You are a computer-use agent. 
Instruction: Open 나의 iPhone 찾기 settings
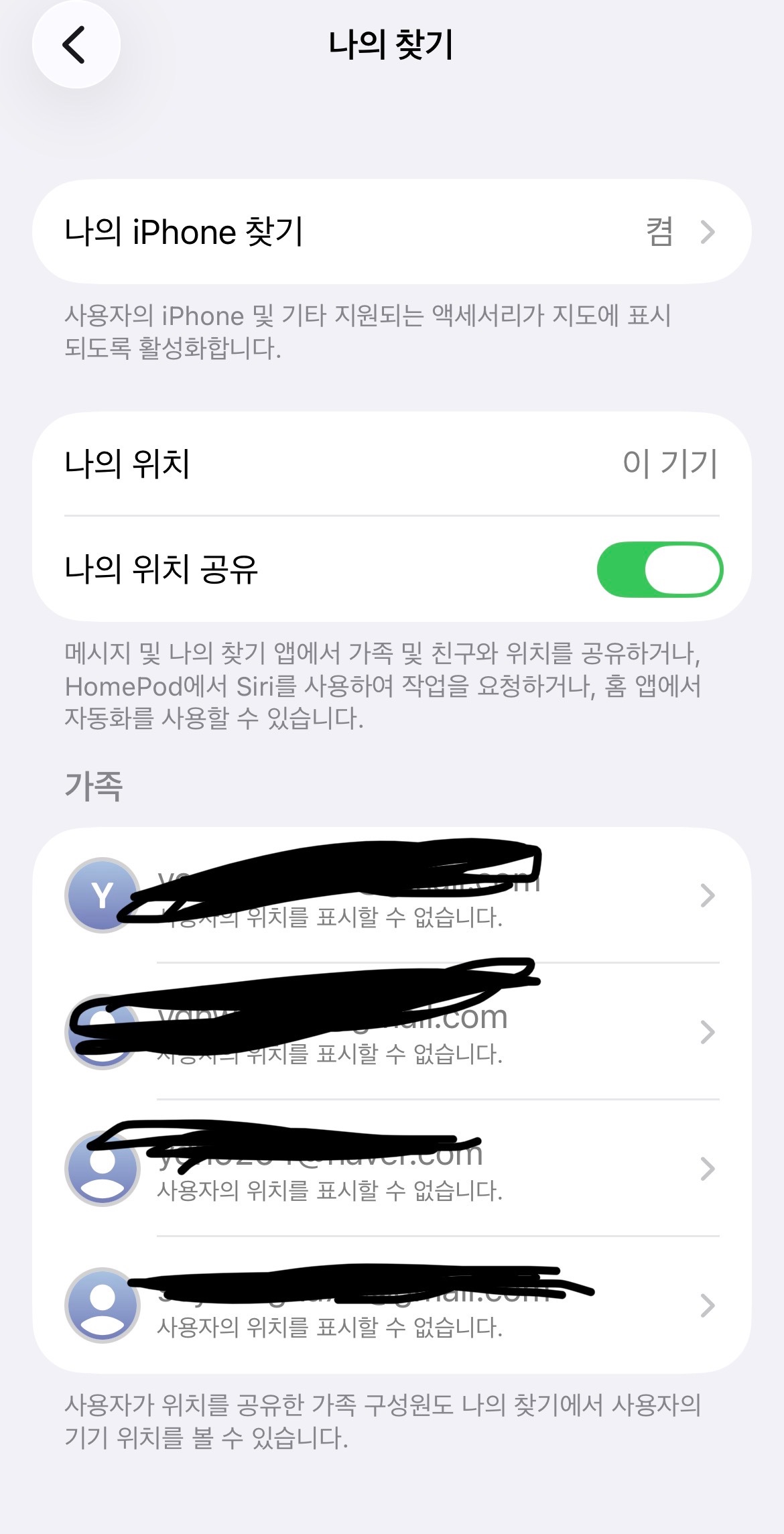tap(391, 232)
